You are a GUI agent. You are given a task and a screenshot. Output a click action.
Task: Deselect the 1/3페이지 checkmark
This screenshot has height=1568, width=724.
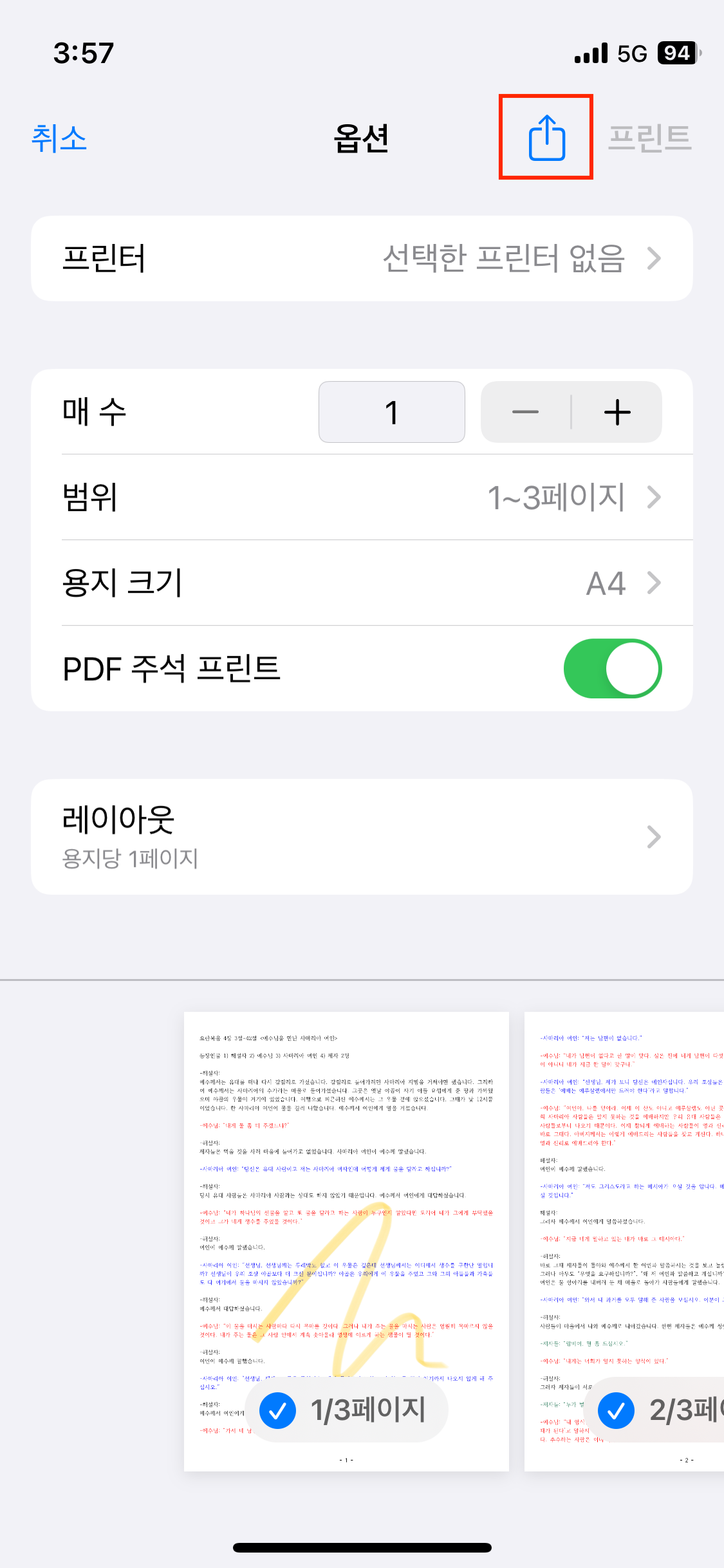tap(278, 1410)
